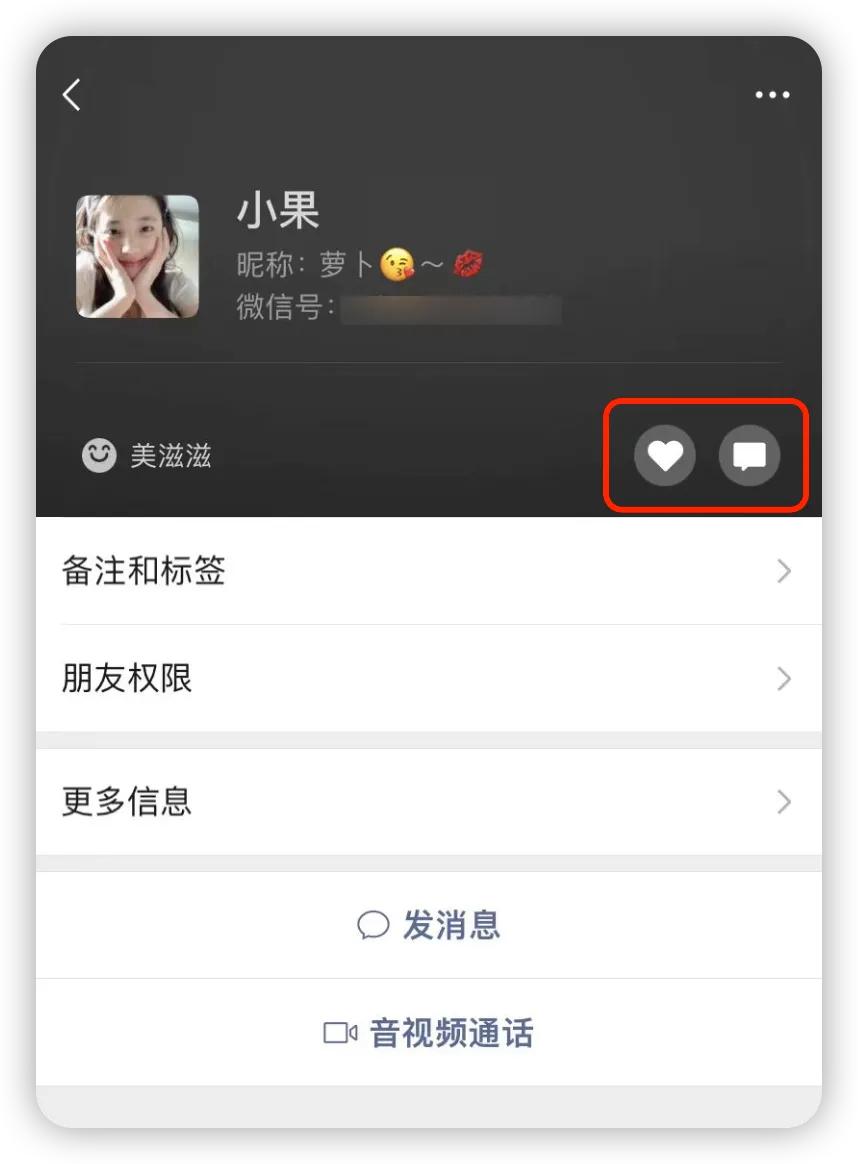The image size is (858, 1164).
Task: Tap the back arrow at top left
Action: point(70,94)
